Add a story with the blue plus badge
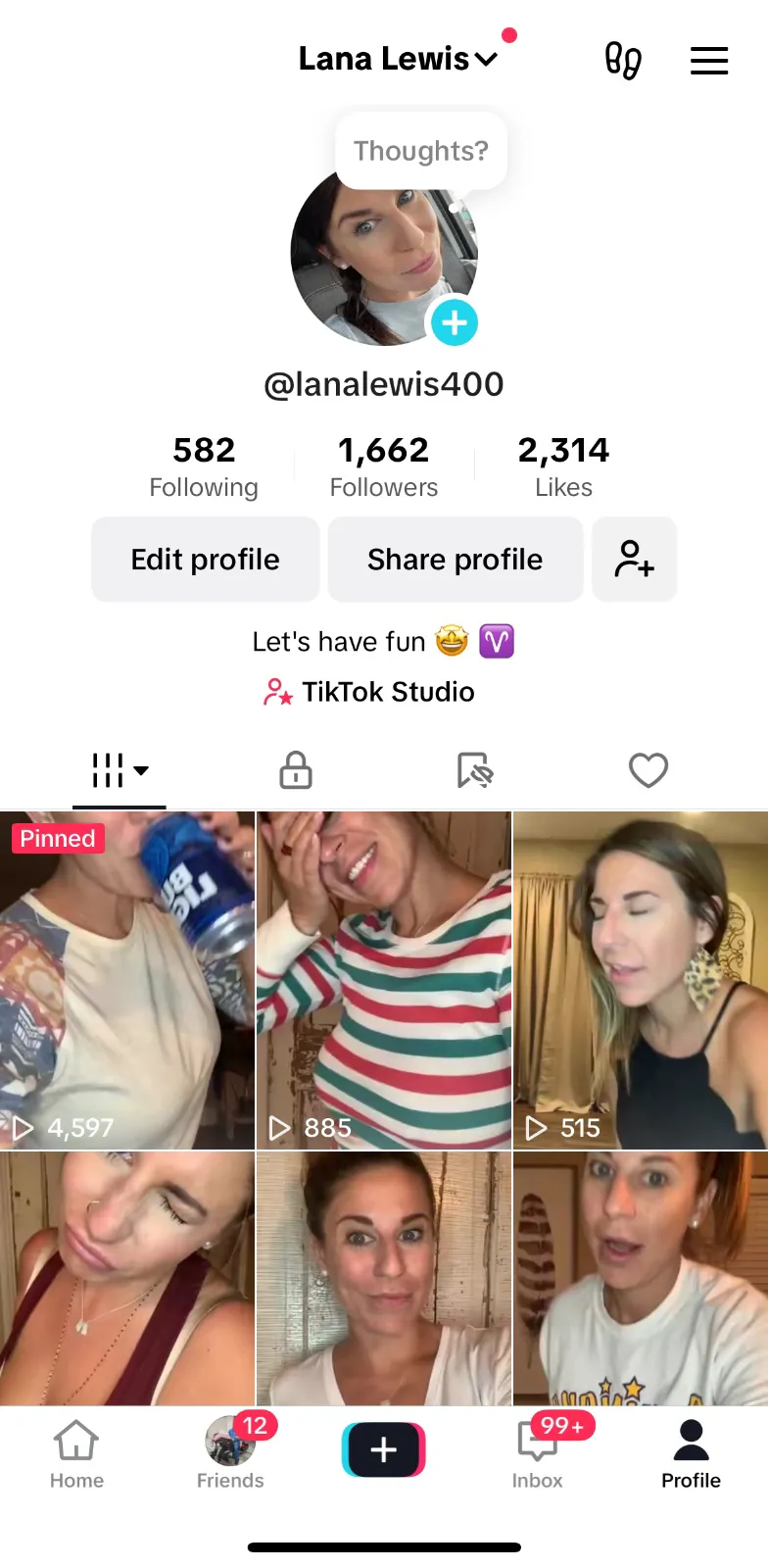768x1568 pixels. pyautogui.click(x=454, y=322)
